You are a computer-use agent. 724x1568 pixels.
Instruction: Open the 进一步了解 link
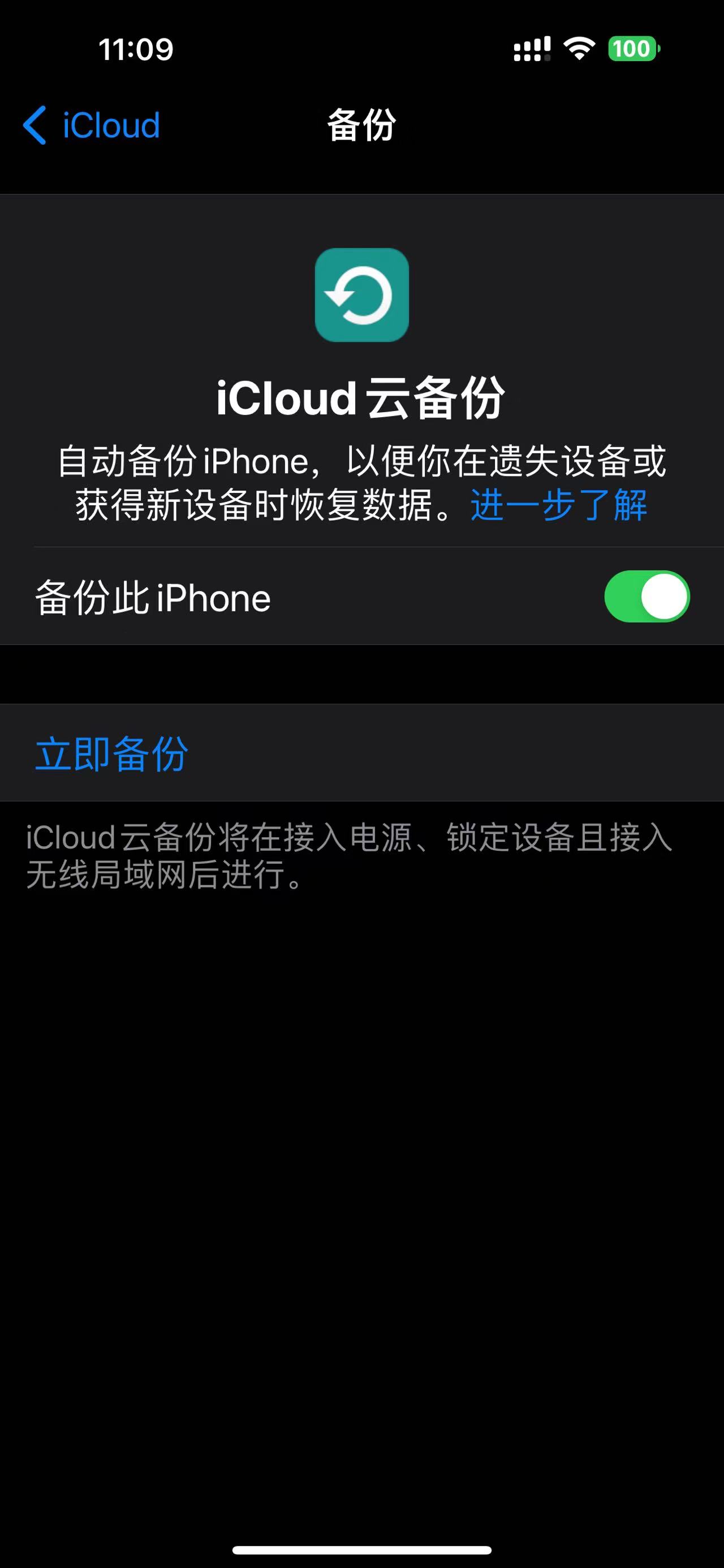click(x=558, y=505)
